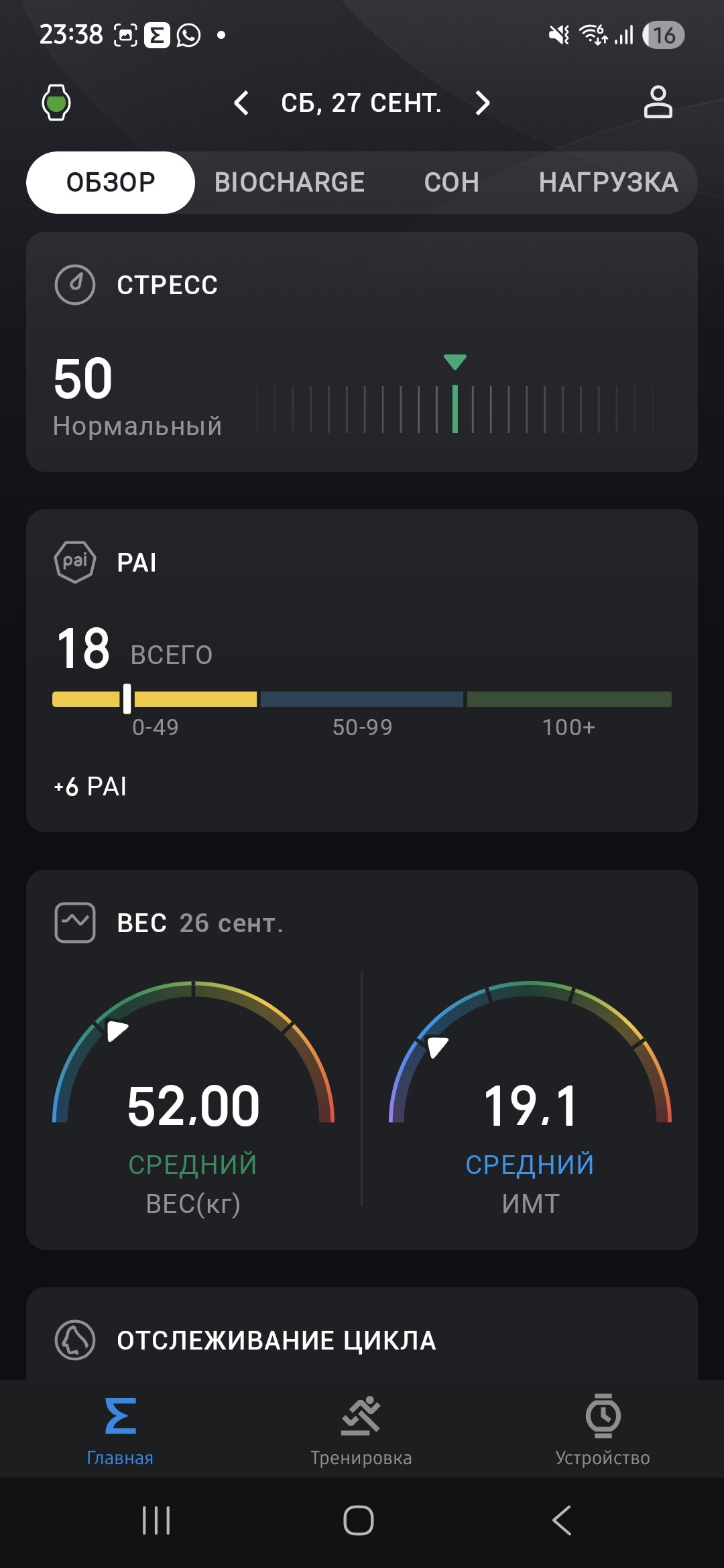724x1568 pixels.
Task: Open the system recent apps view
Action: coord(156,1520)
